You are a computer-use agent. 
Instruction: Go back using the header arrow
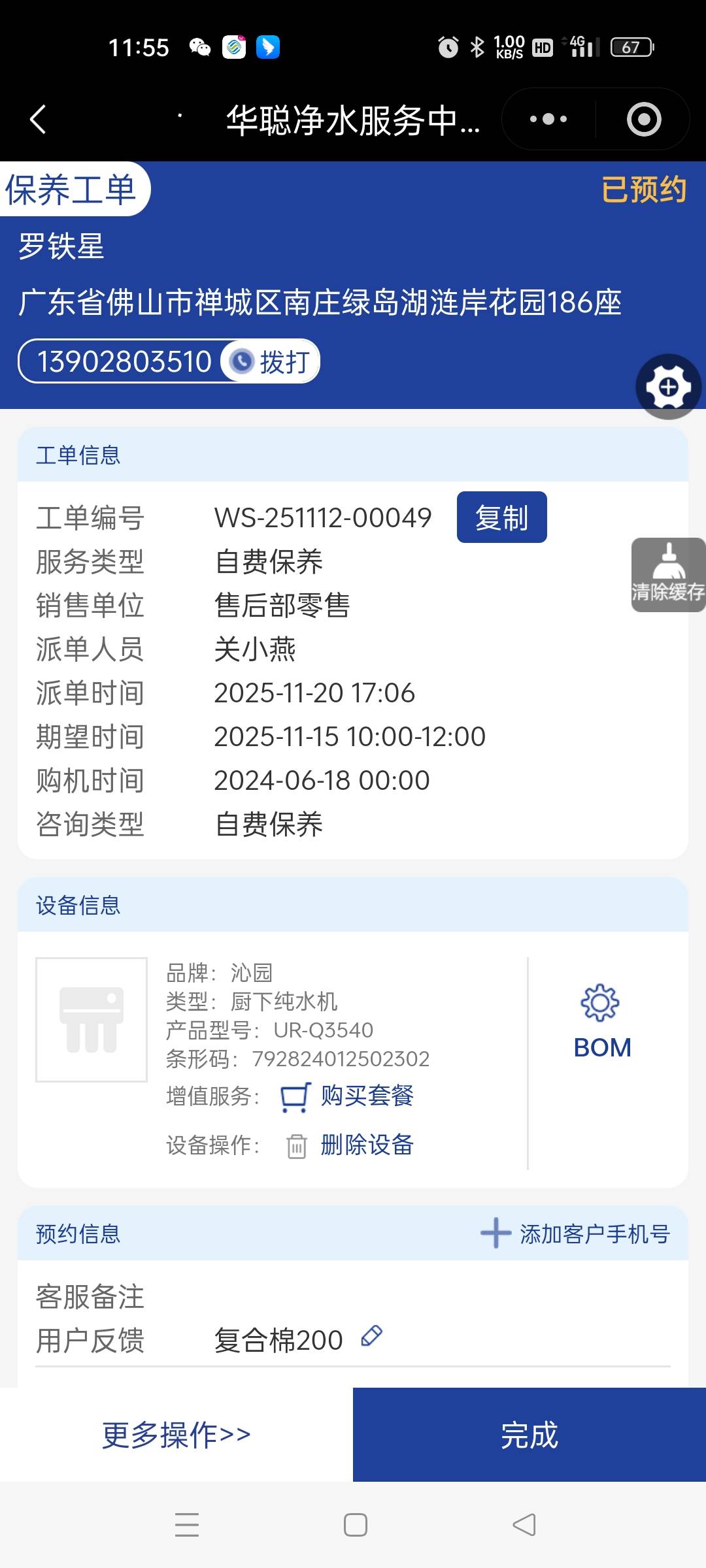(x=38, y=120)
